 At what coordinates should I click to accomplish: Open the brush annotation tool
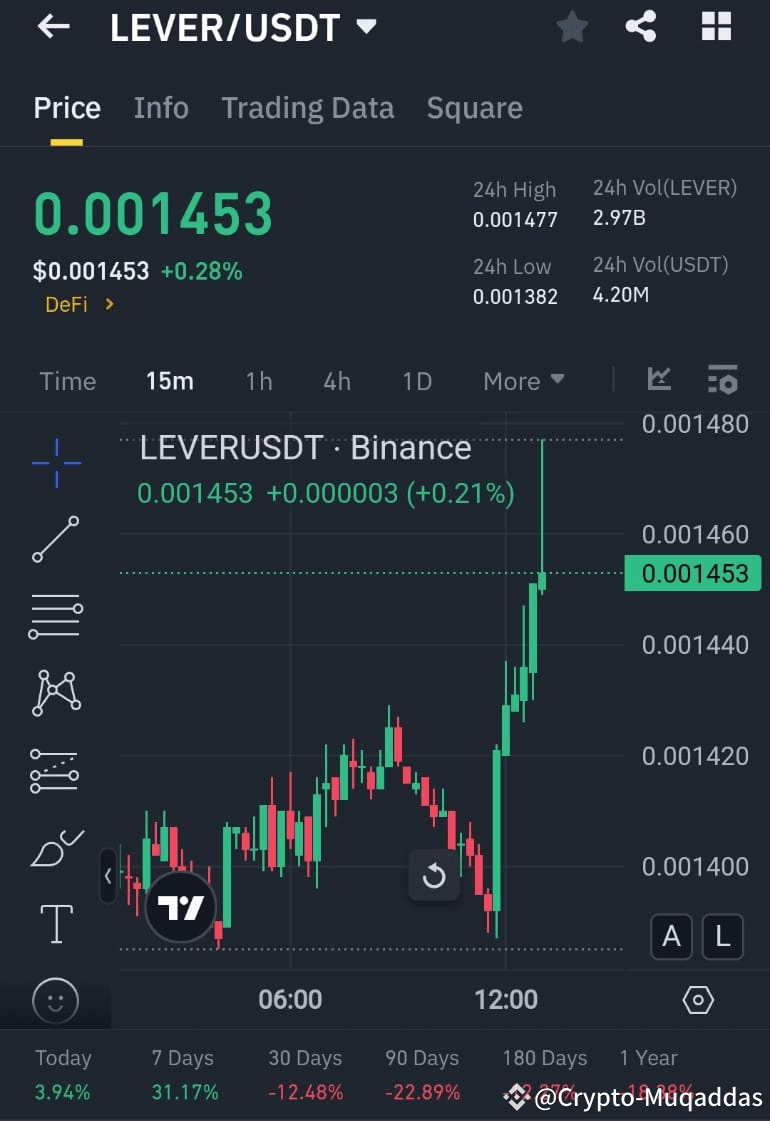click(55, 847)
